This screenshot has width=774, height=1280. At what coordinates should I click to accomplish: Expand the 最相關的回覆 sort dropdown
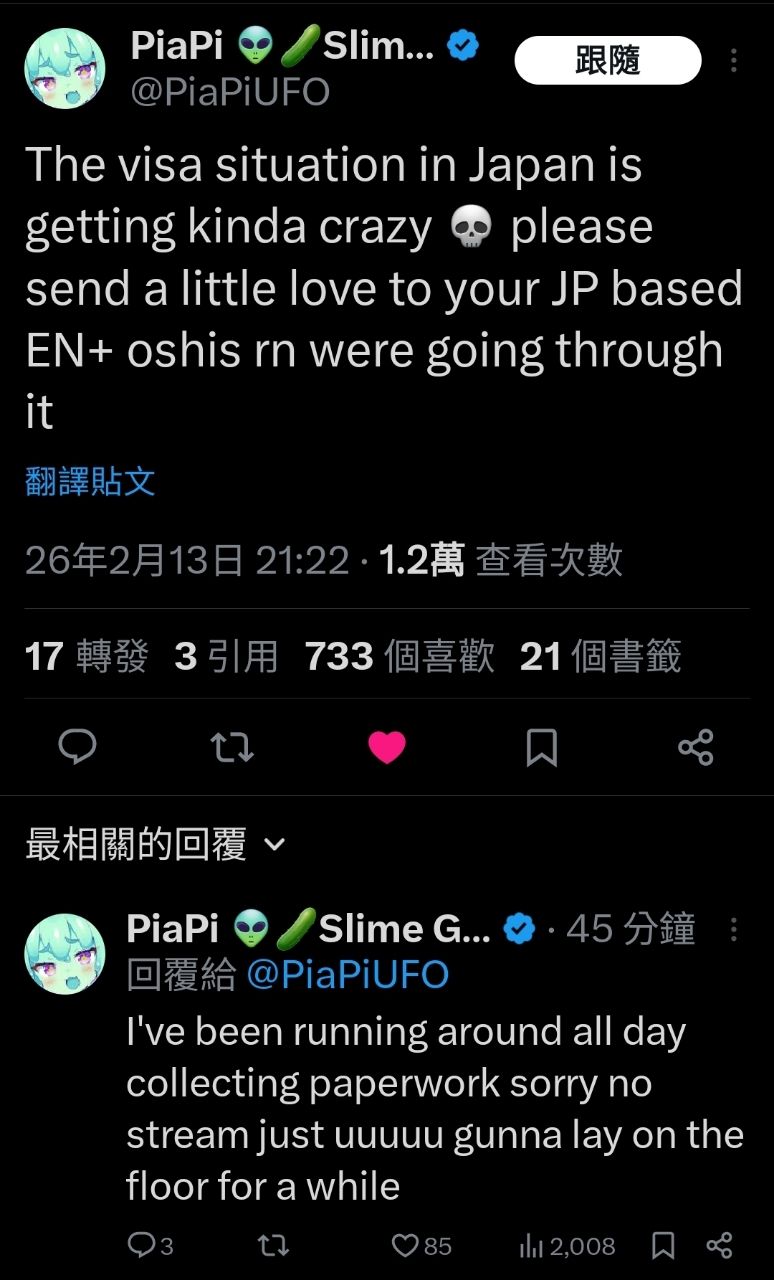click(155, 845)
